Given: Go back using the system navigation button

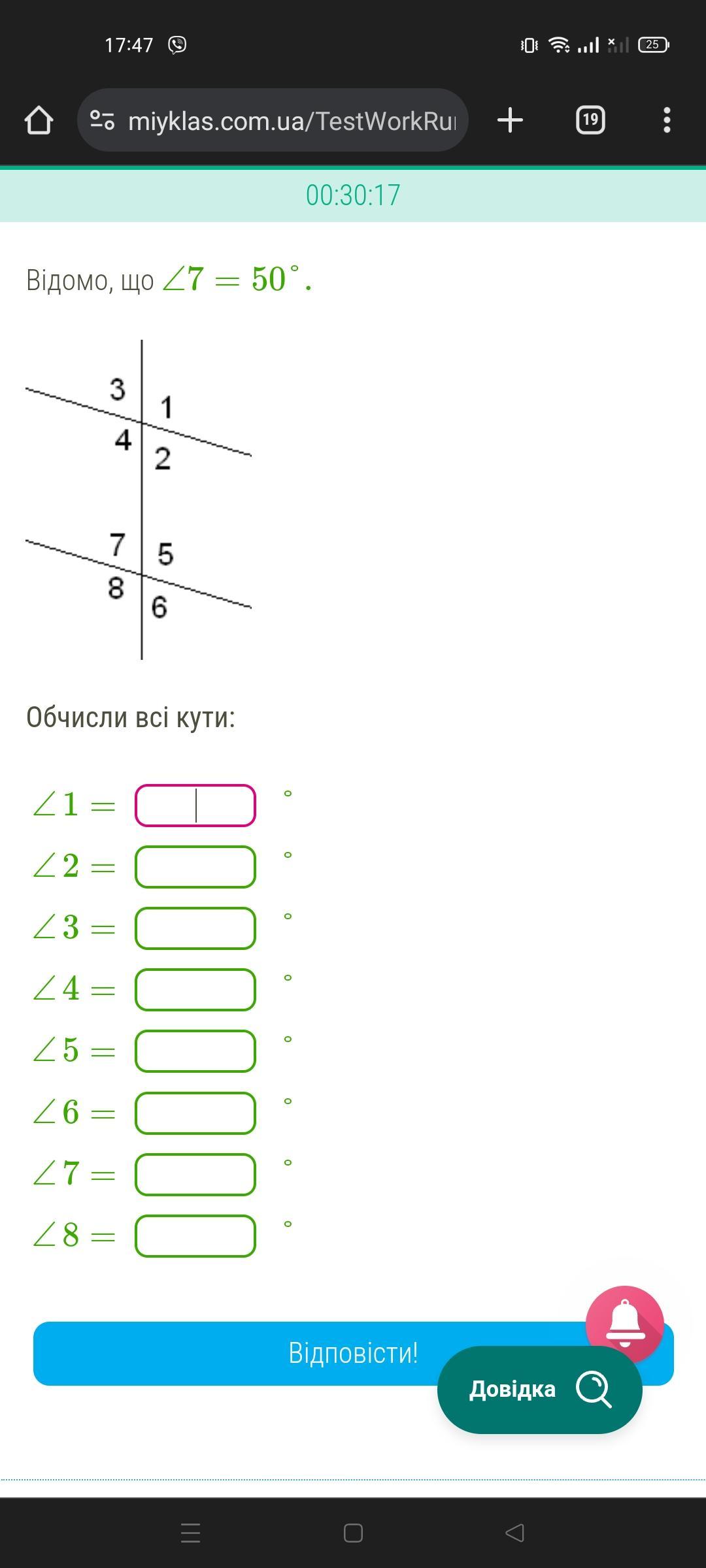Looking at the screenshot, I should pyautogui.click(x=515, y=1533).
